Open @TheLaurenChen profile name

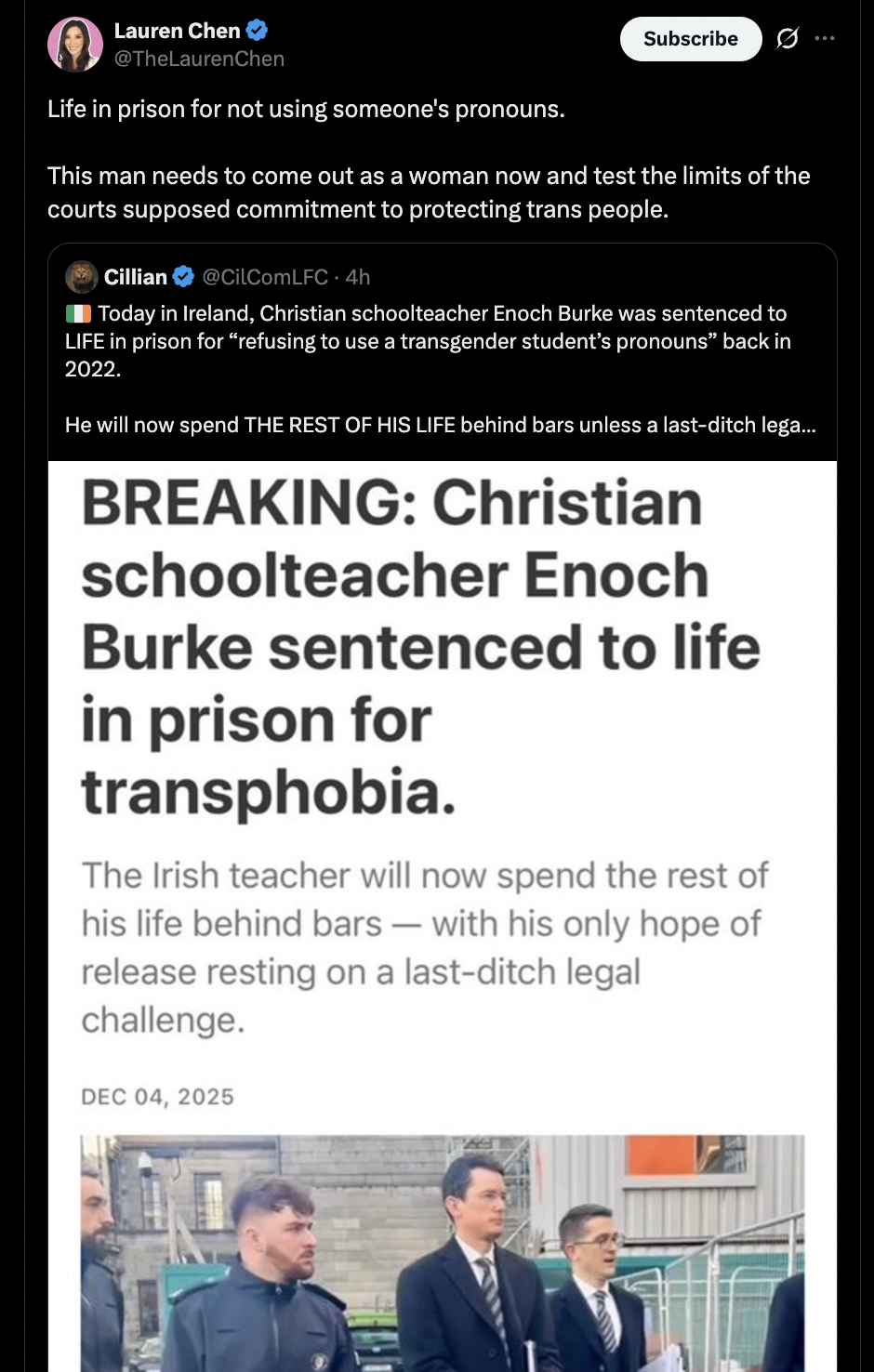[x=178, y=31]
